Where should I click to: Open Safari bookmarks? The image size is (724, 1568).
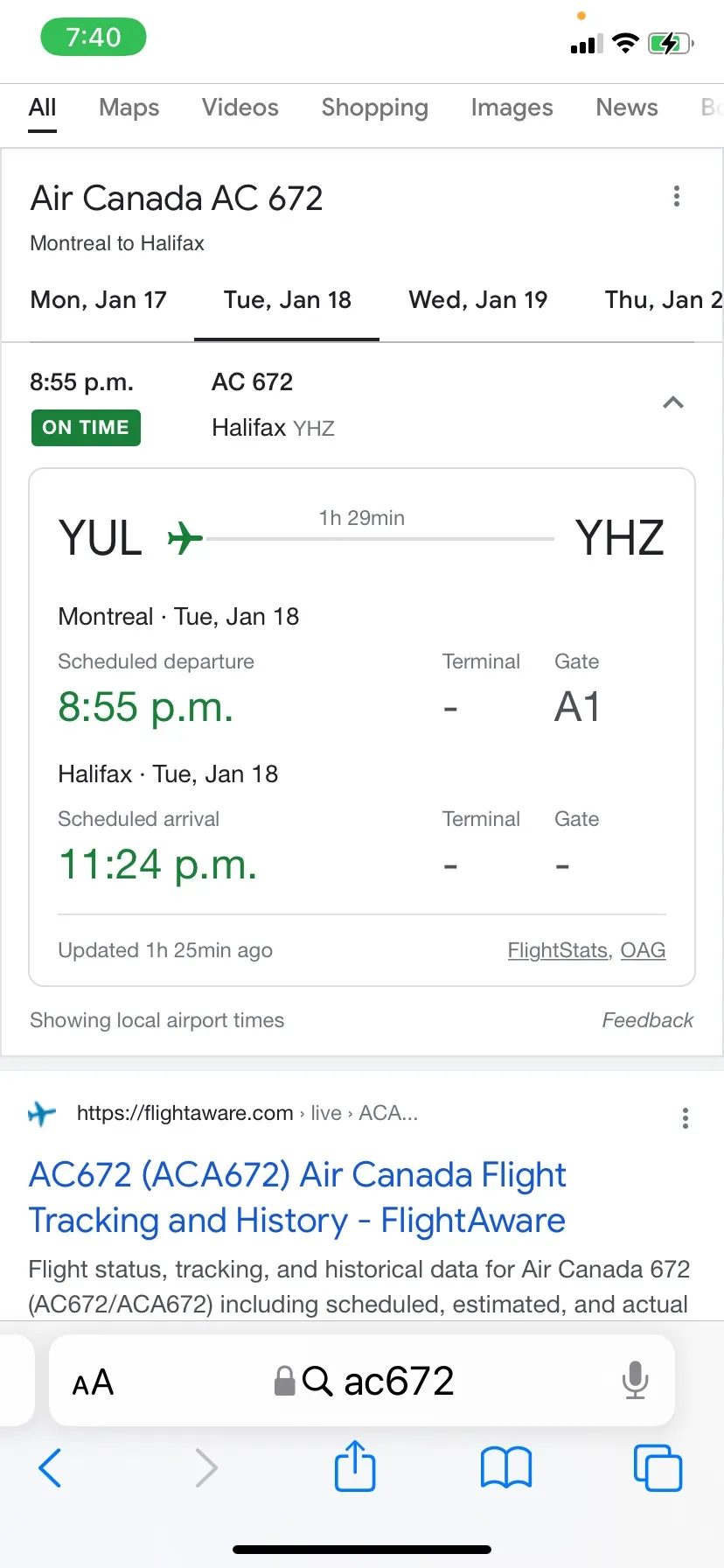point(506,1467)
